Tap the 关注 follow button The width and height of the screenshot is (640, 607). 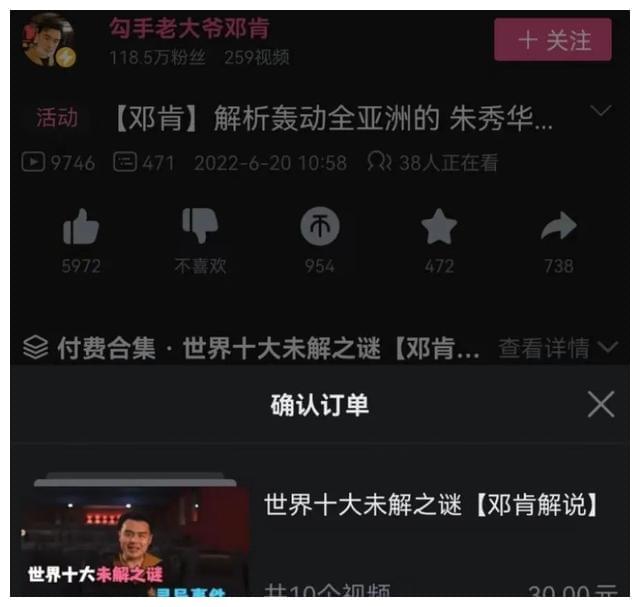[x=552, y=40]
